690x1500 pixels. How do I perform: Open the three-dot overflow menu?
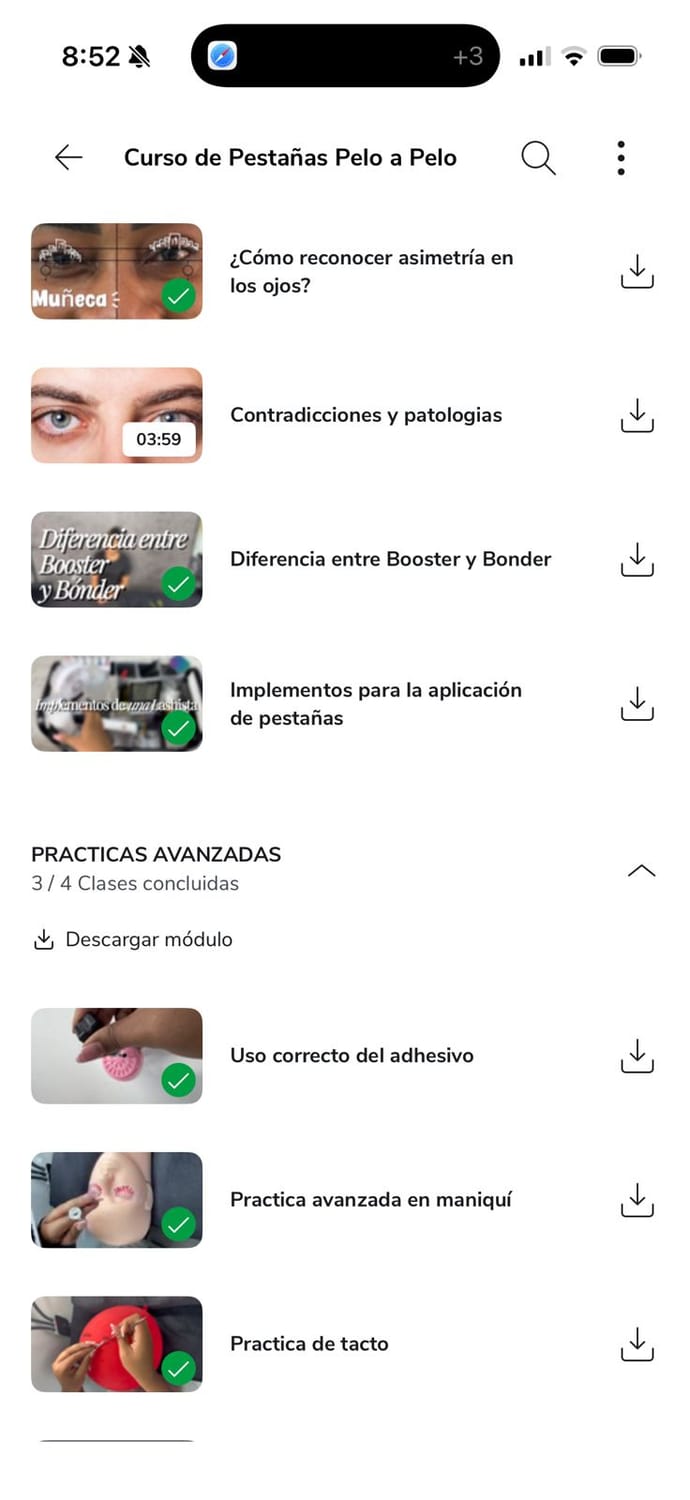(x=621, y=157)
